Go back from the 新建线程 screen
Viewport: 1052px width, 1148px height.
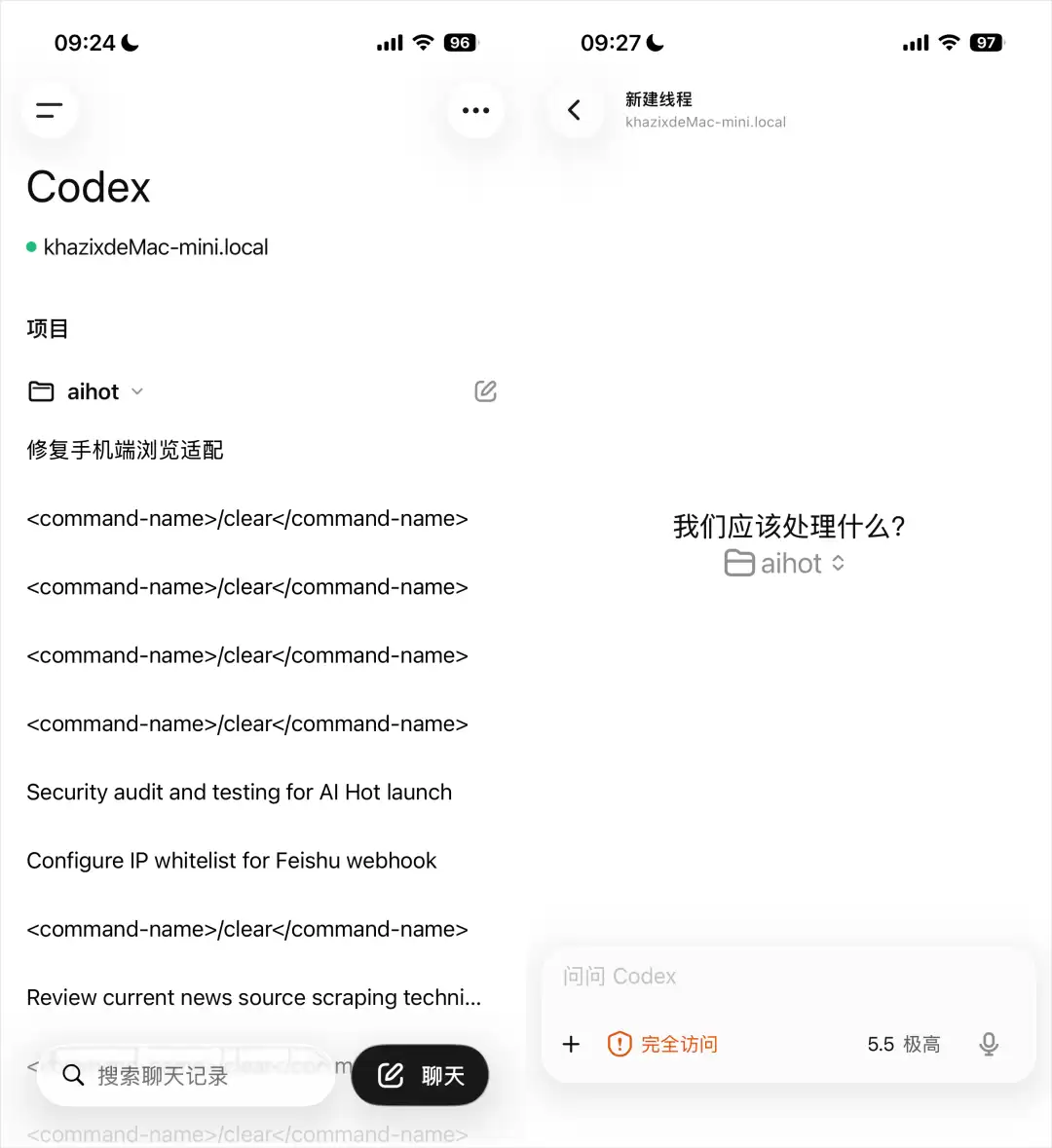pyautogui.click(x=575, y=111)
